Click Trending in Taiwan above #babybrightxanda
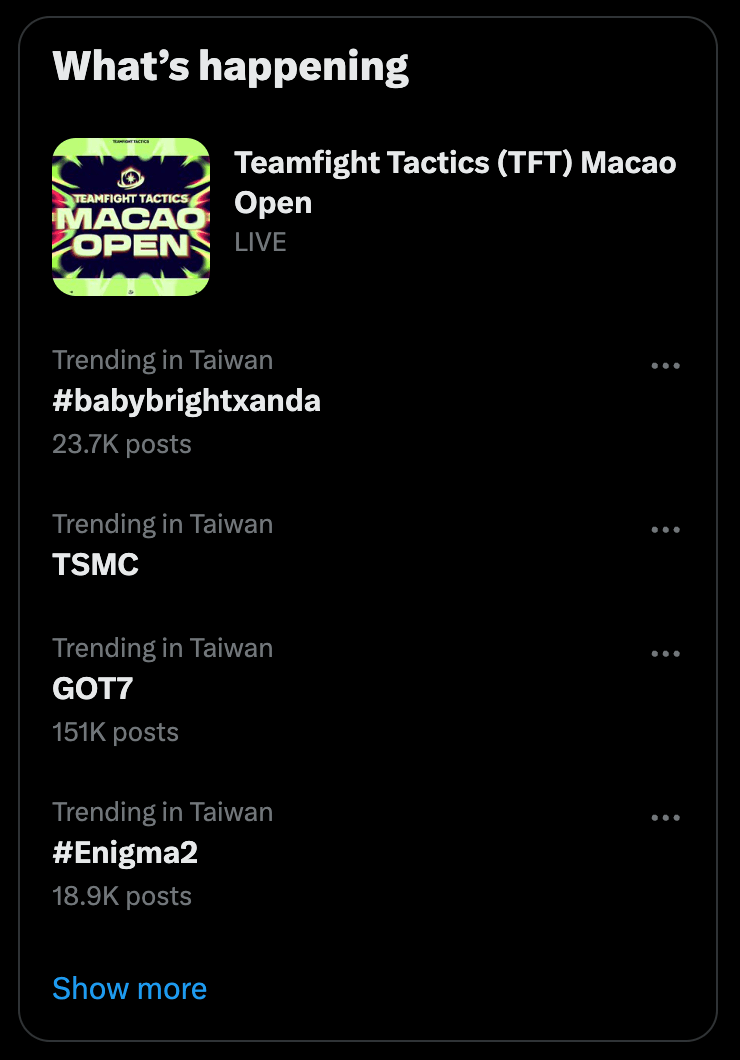The height and width of the screenshot is (1060, 740). point(163,360)
